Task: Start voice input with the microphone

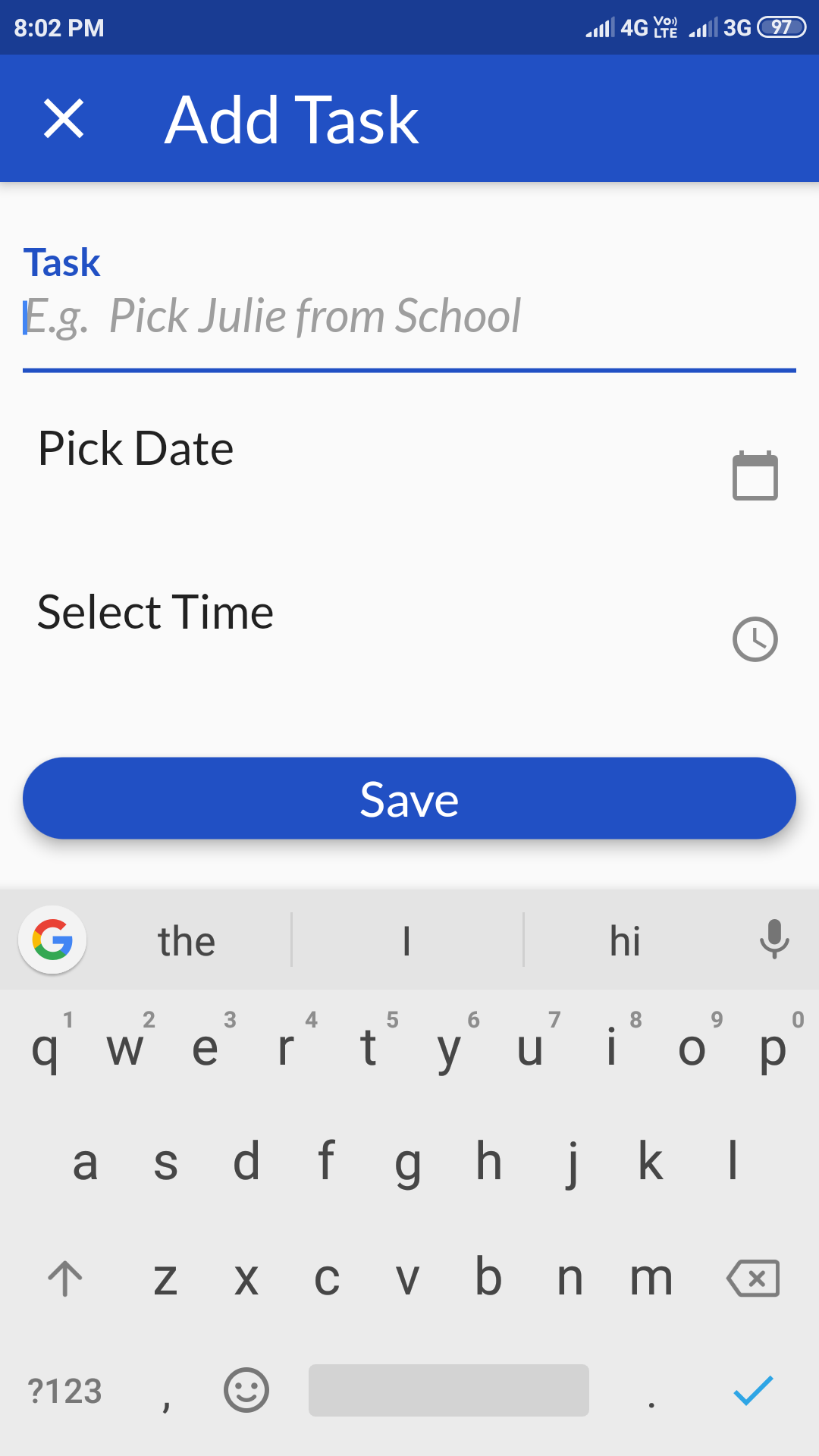Action: click(774, 940)
